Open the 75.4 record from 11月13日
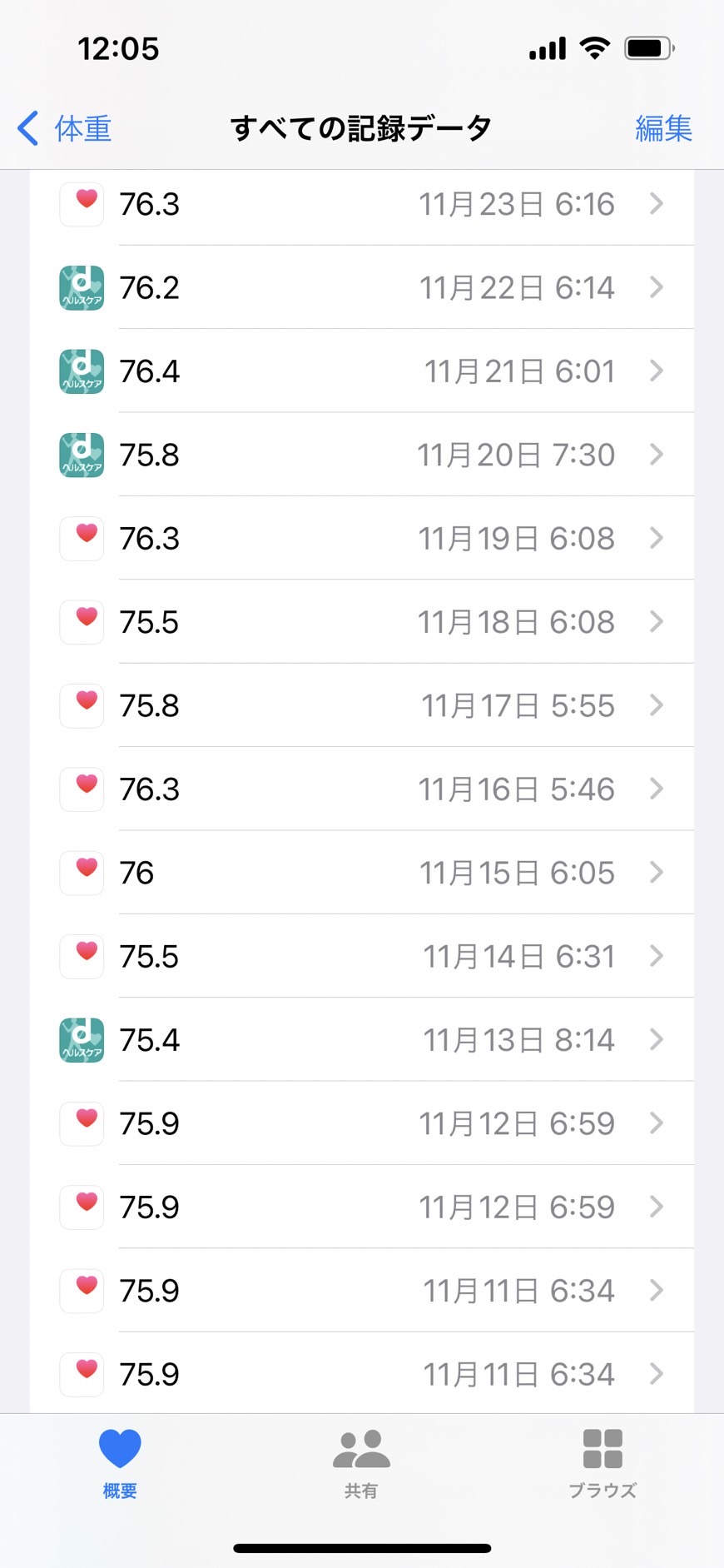This screenshot has height=1568, width=724. pyautogui.click(x=362, y=1039)
